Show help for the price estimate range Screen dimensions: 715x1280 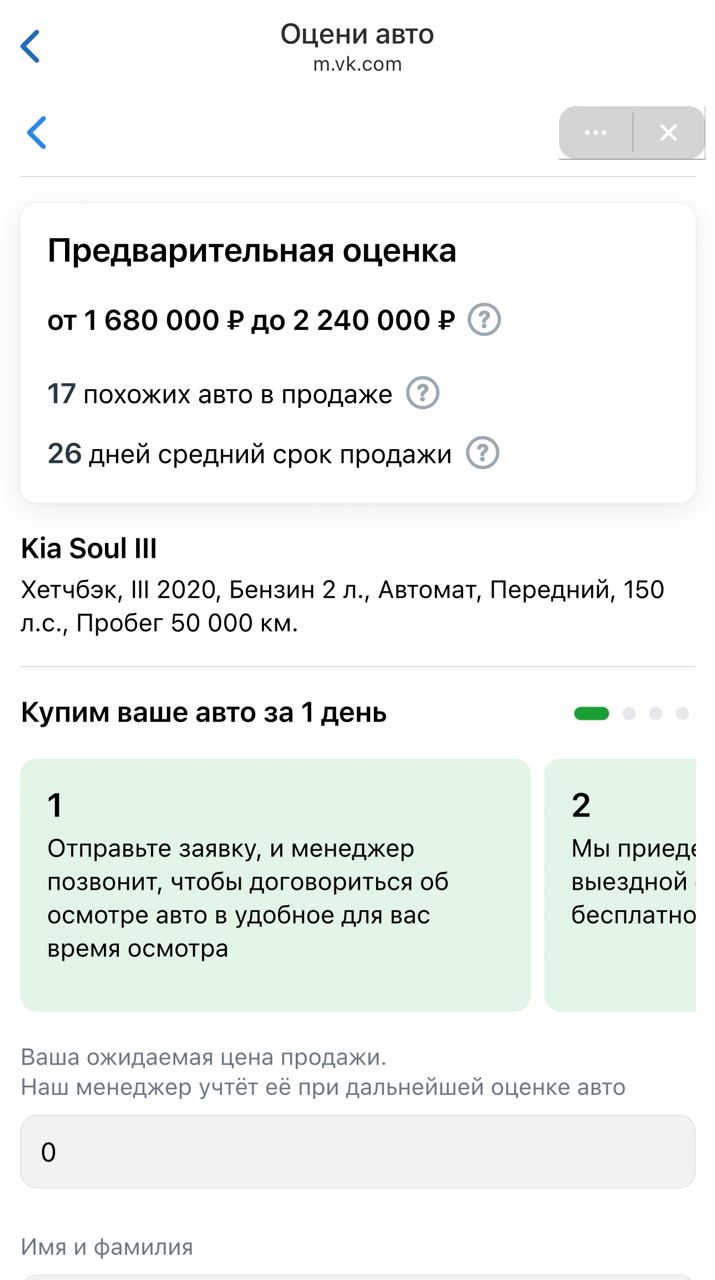485,320
